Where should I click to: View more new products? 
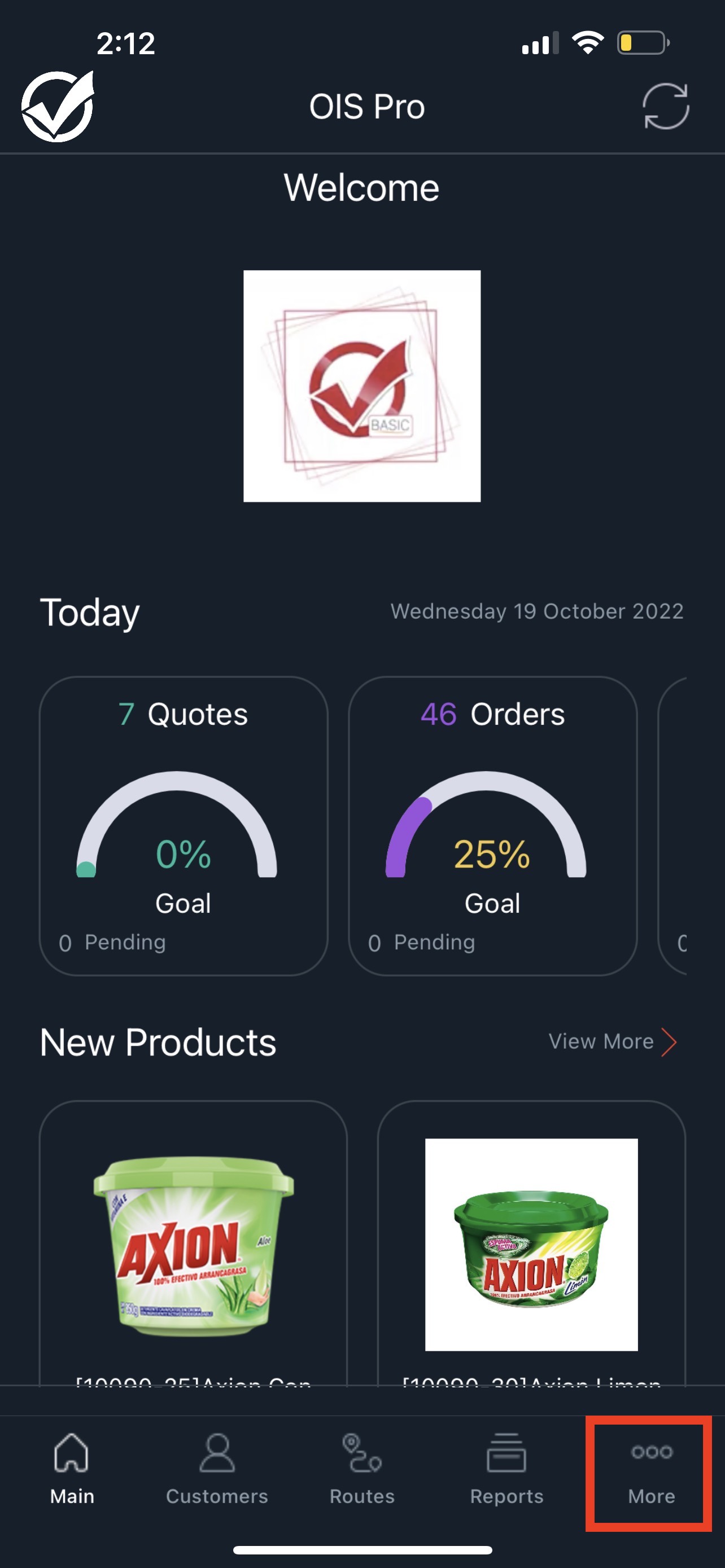(x=613, y=1041)
